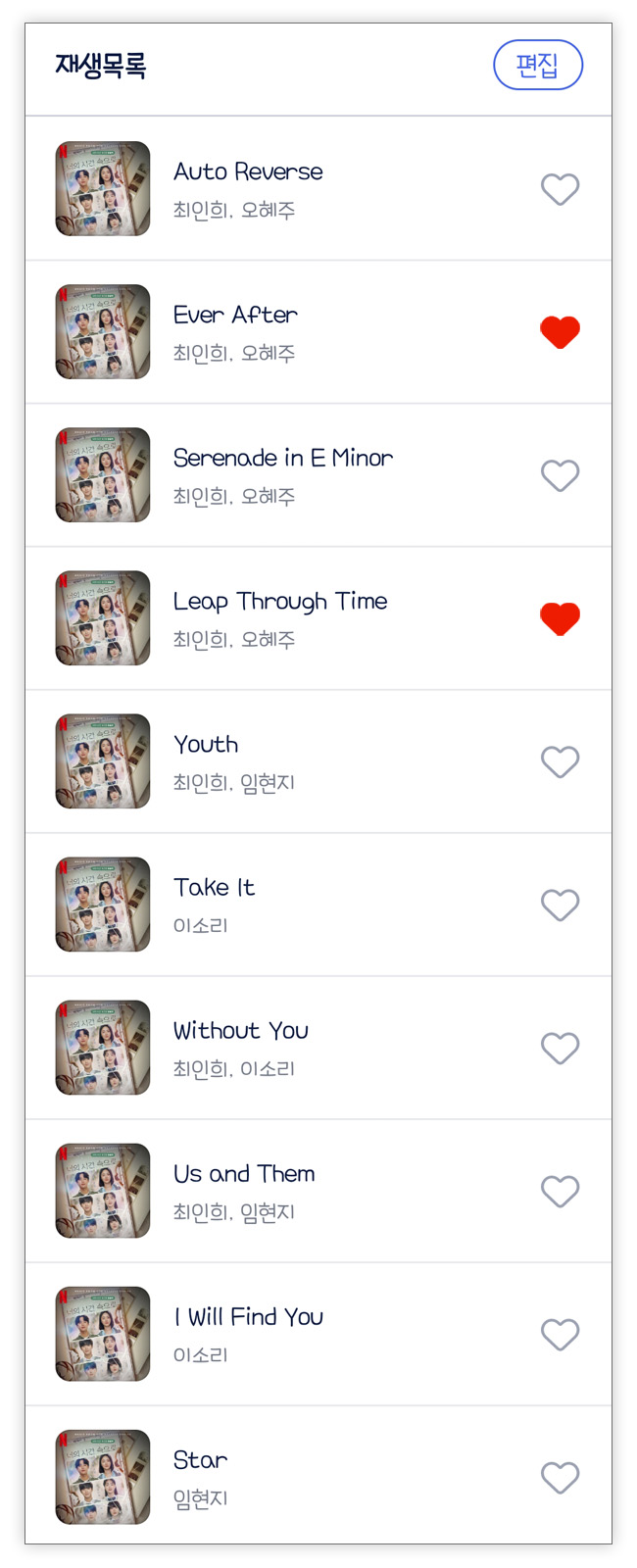Like the song Youth
The width and height of the screenshot is (637, 1568).
[x=560, y=761]
